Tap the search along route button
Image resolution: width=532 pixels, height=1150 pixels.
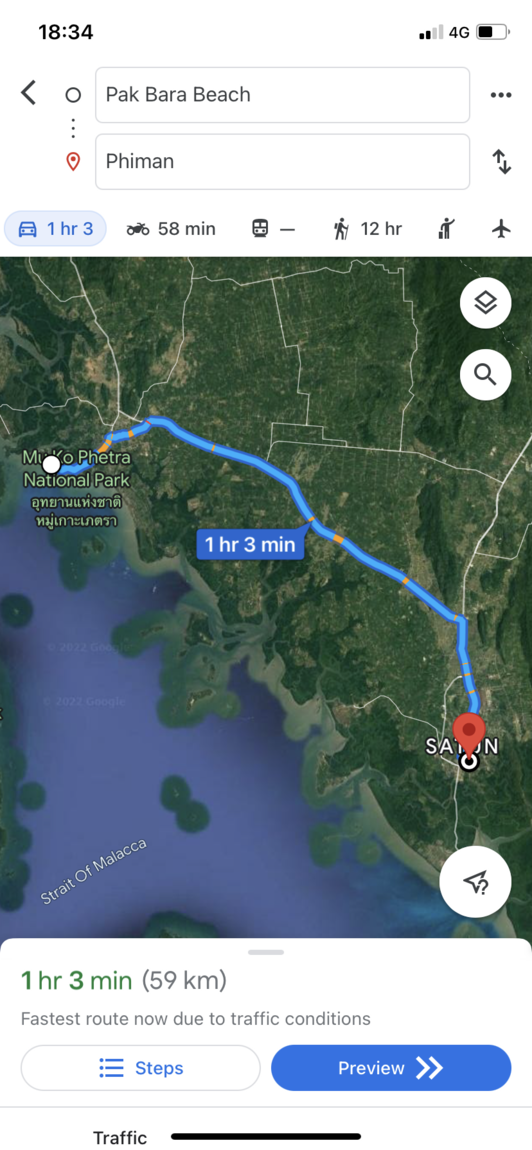click(x=485, y=374)
